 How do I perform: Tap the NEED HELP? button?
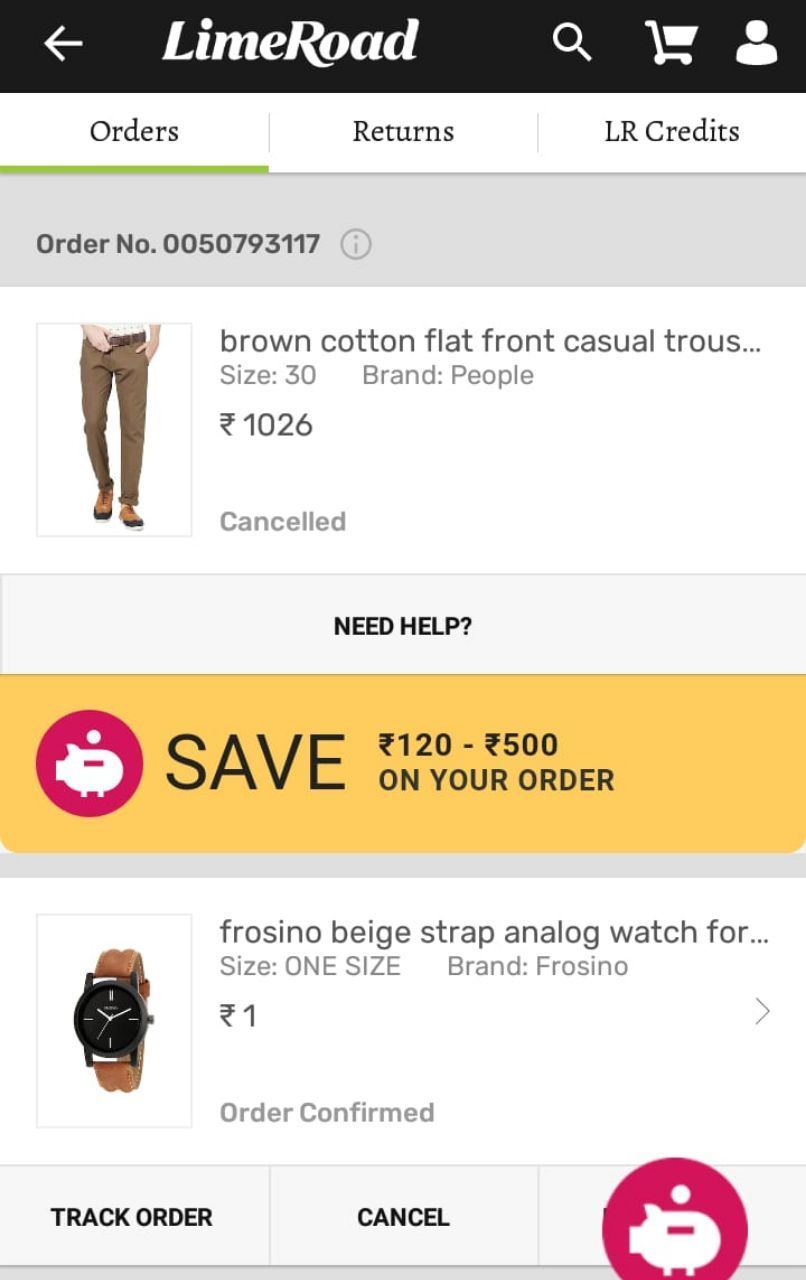(x=403, y=626)
